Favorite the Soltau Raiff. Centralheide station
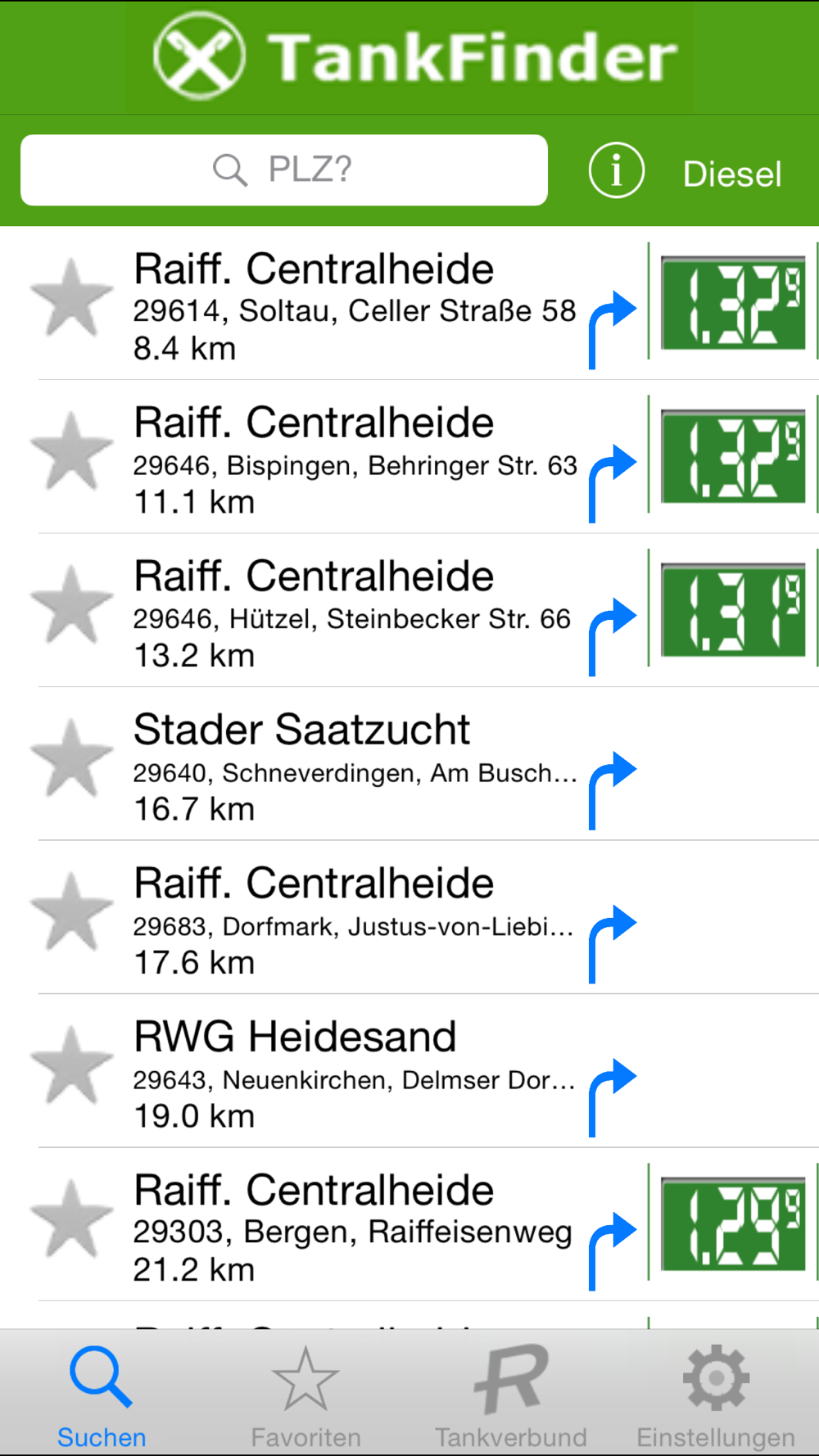Viewport: 819px width, 1456px height. 71,298
